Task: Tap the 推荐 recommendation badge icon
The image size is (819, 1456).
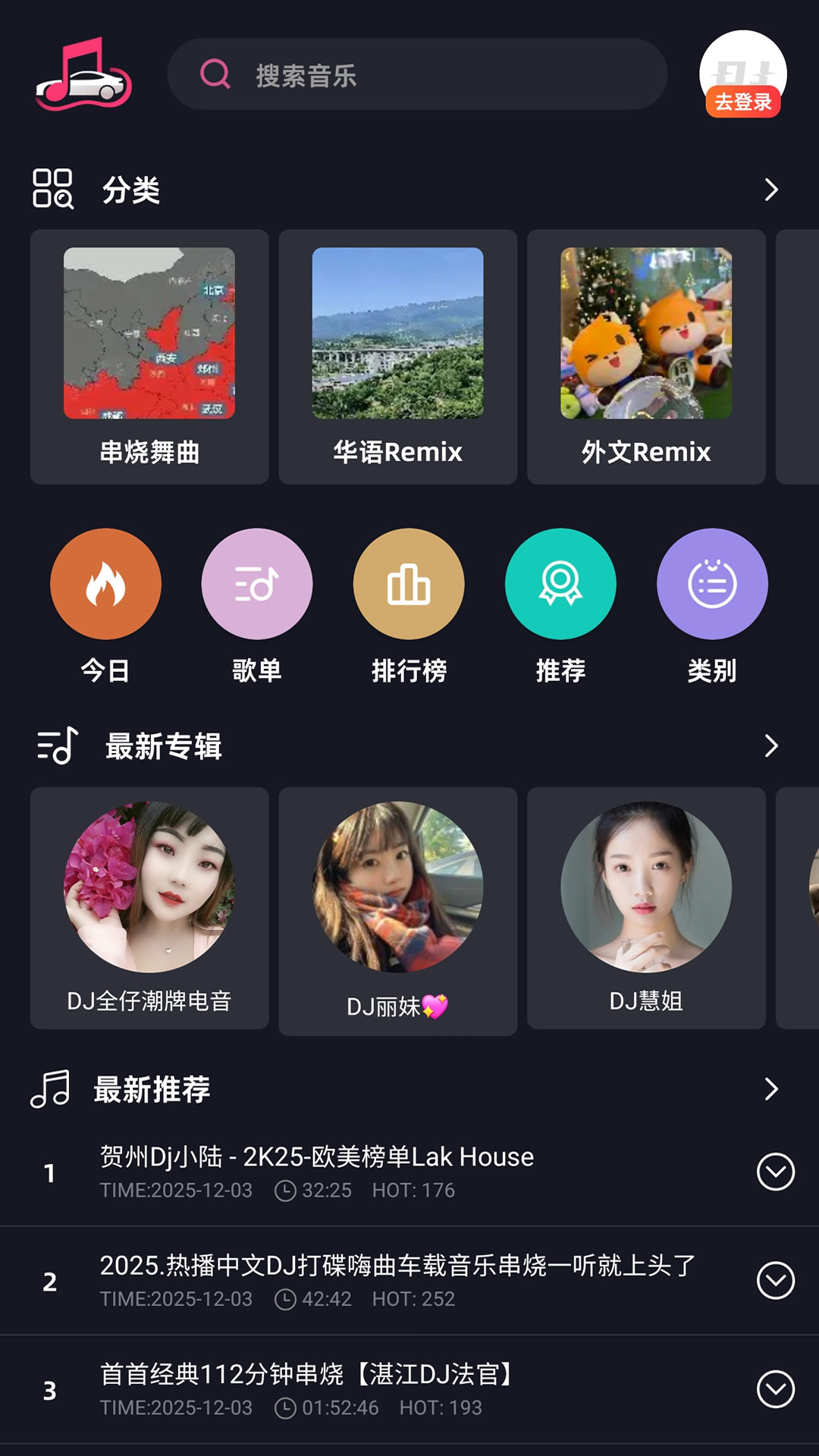Action: (560, 584)
